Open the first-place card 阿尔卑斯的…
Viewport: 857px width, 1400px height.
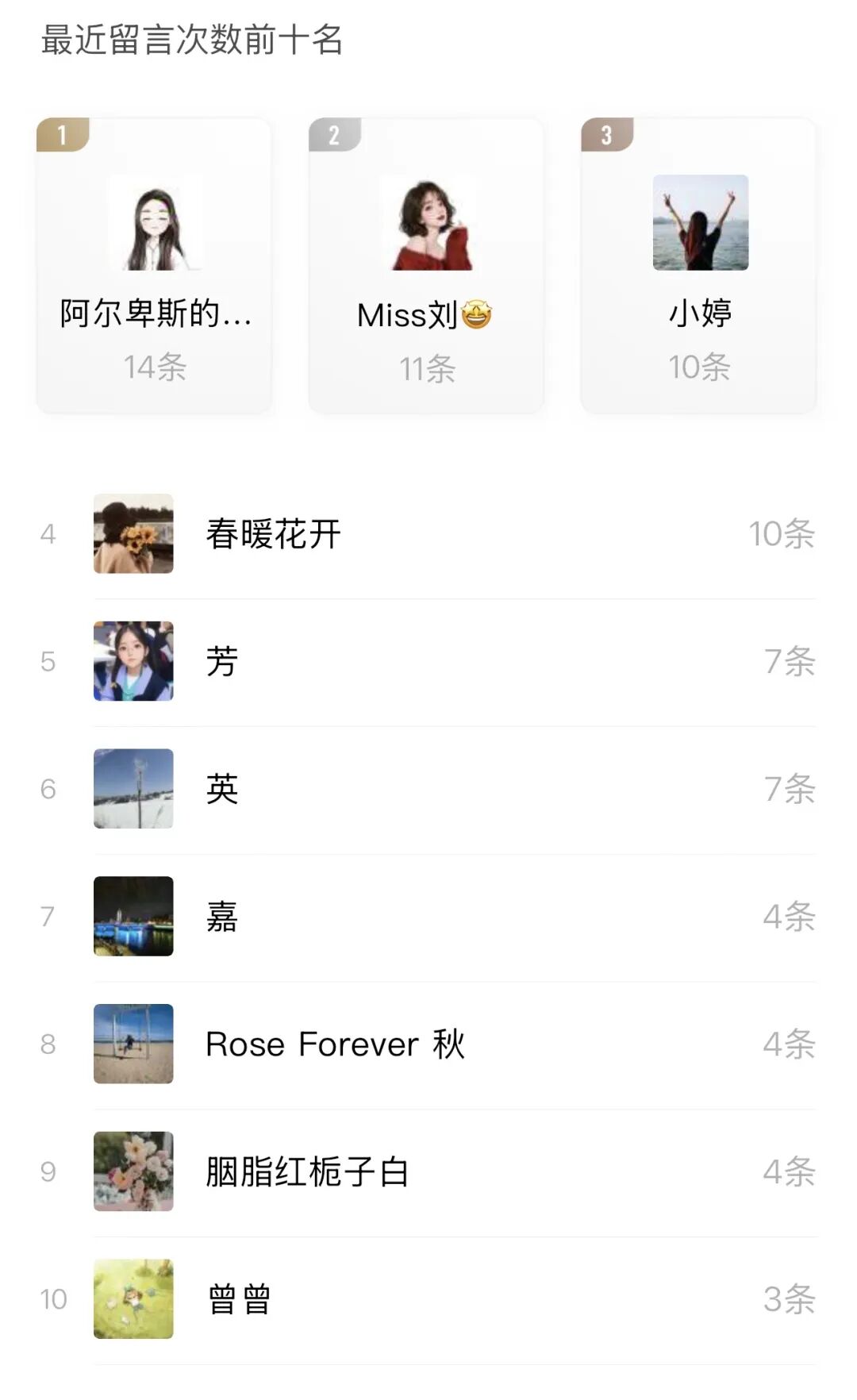[154, 266]
